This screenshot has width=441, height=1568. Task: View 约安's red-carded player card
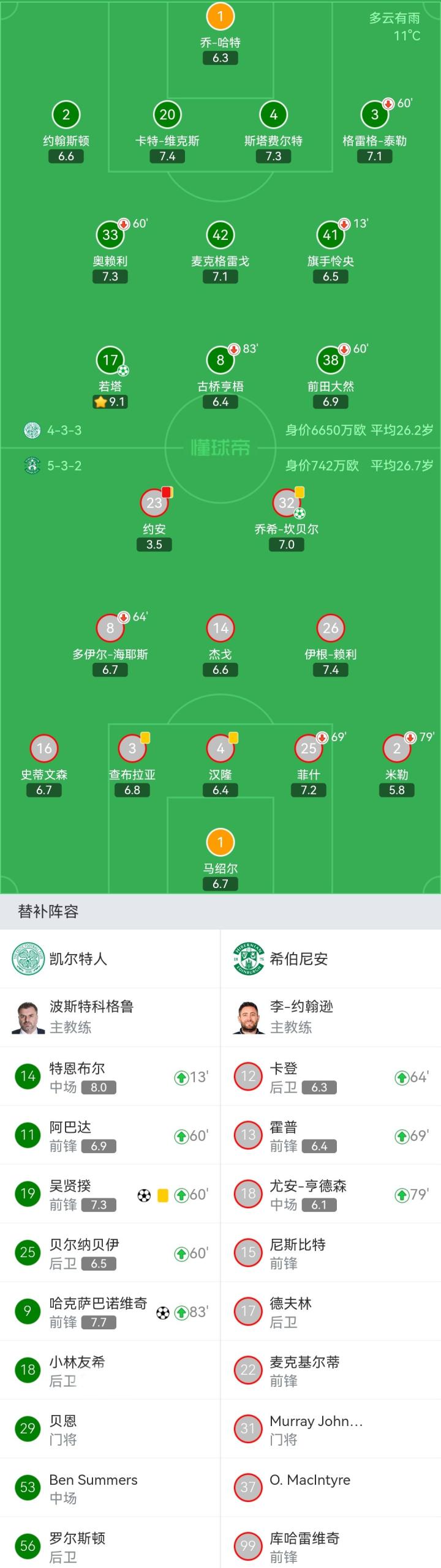coord(154,504)
